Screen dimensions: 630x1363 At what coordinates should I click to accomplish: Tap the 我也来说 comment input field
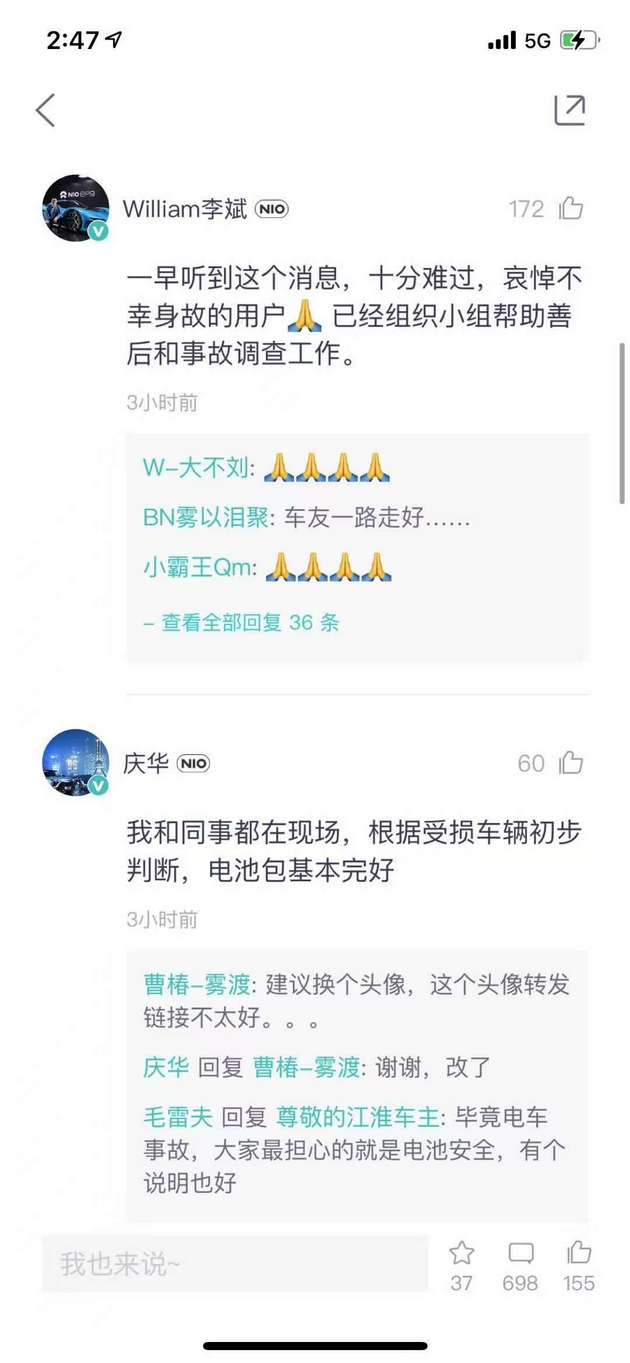point(235,1263)
